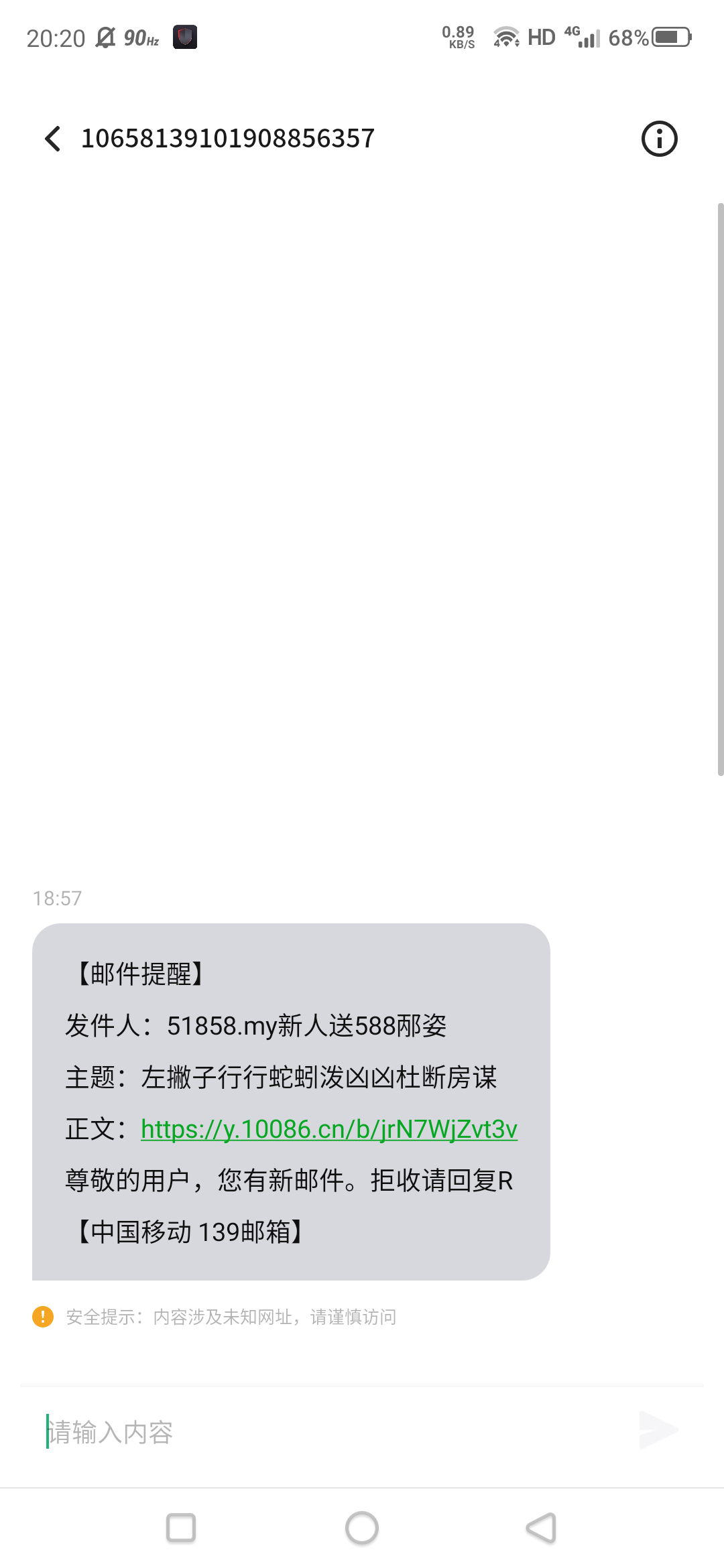Open conversation details info icon
Image resolution: width=724 pixels, height=1568 pixels.
tap(659, 139)
